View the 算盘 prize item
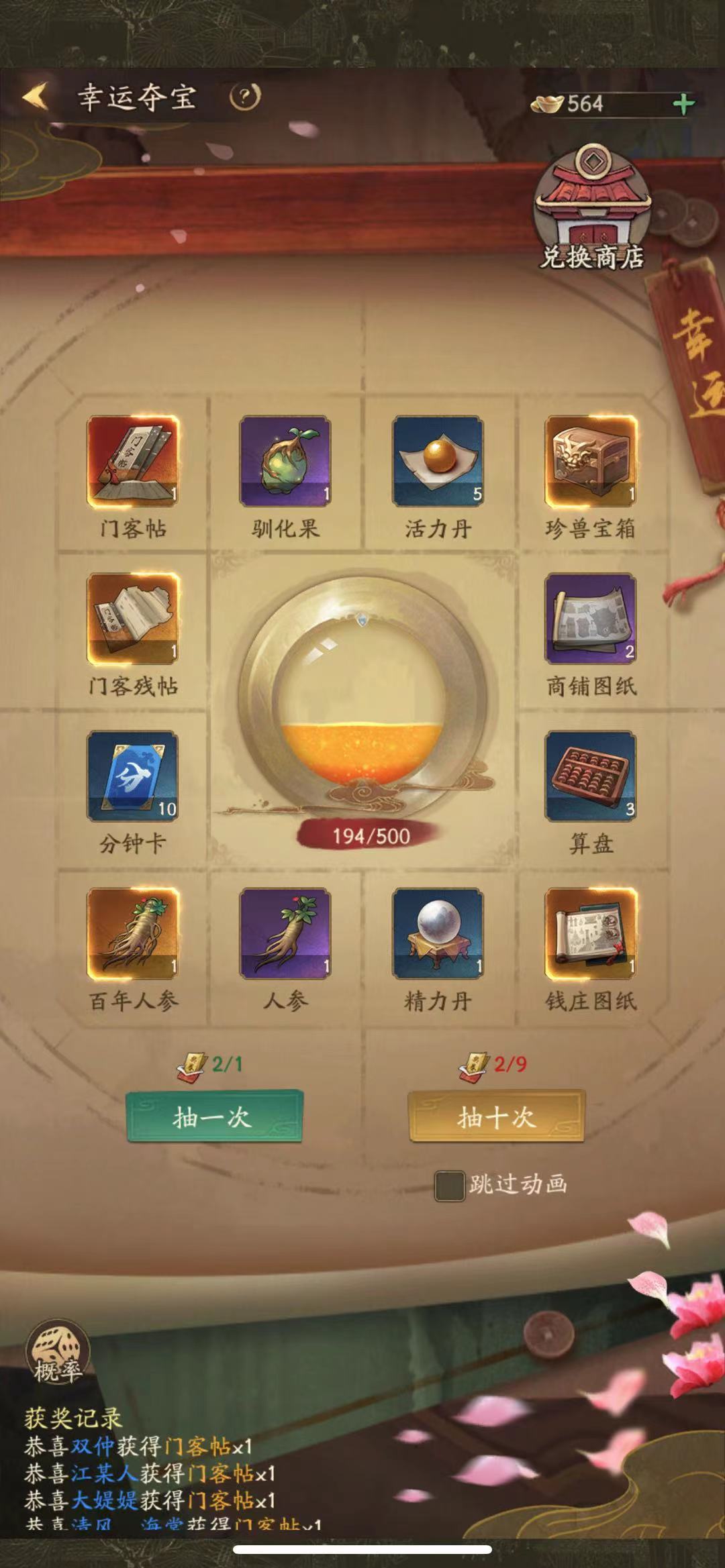The height and width of the screenshot is (1568, 725). coord(591,776)
